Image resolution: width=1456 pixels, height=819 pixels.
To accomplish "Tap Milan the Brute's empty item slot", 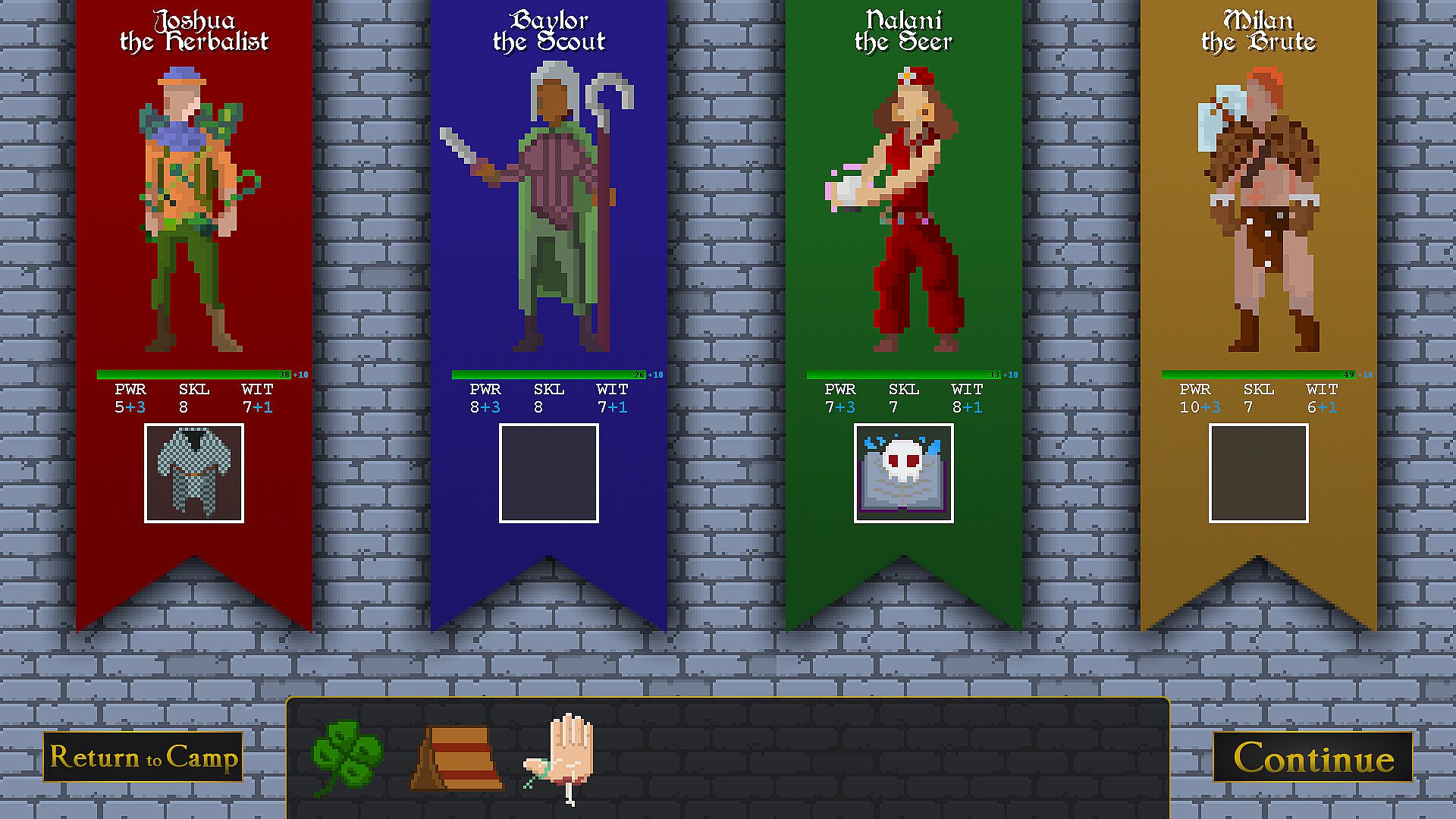I will (1259, 473).
